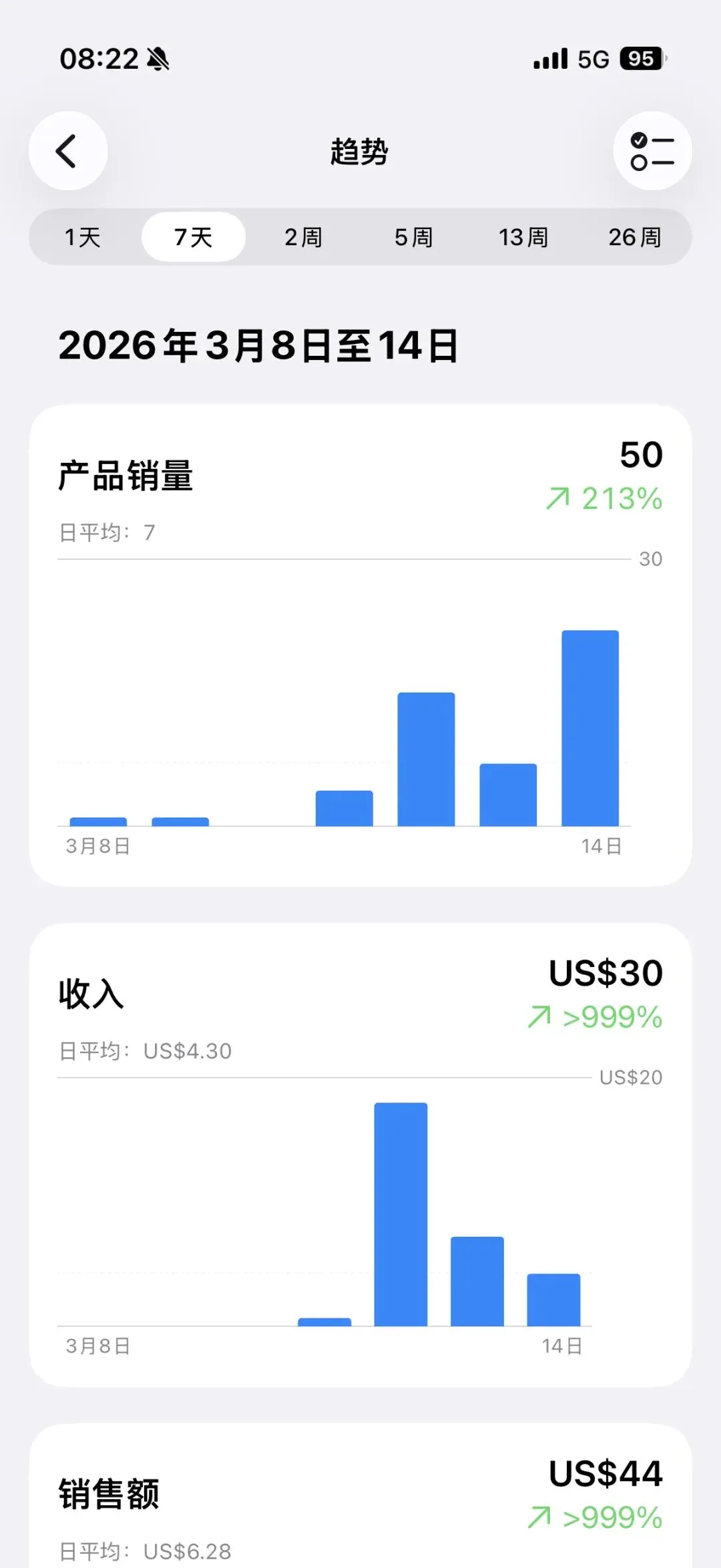The width and height of the screenshot is (721, 1568).
Task: Show the 5周 trend period
Action: click(x=413, y=237)
